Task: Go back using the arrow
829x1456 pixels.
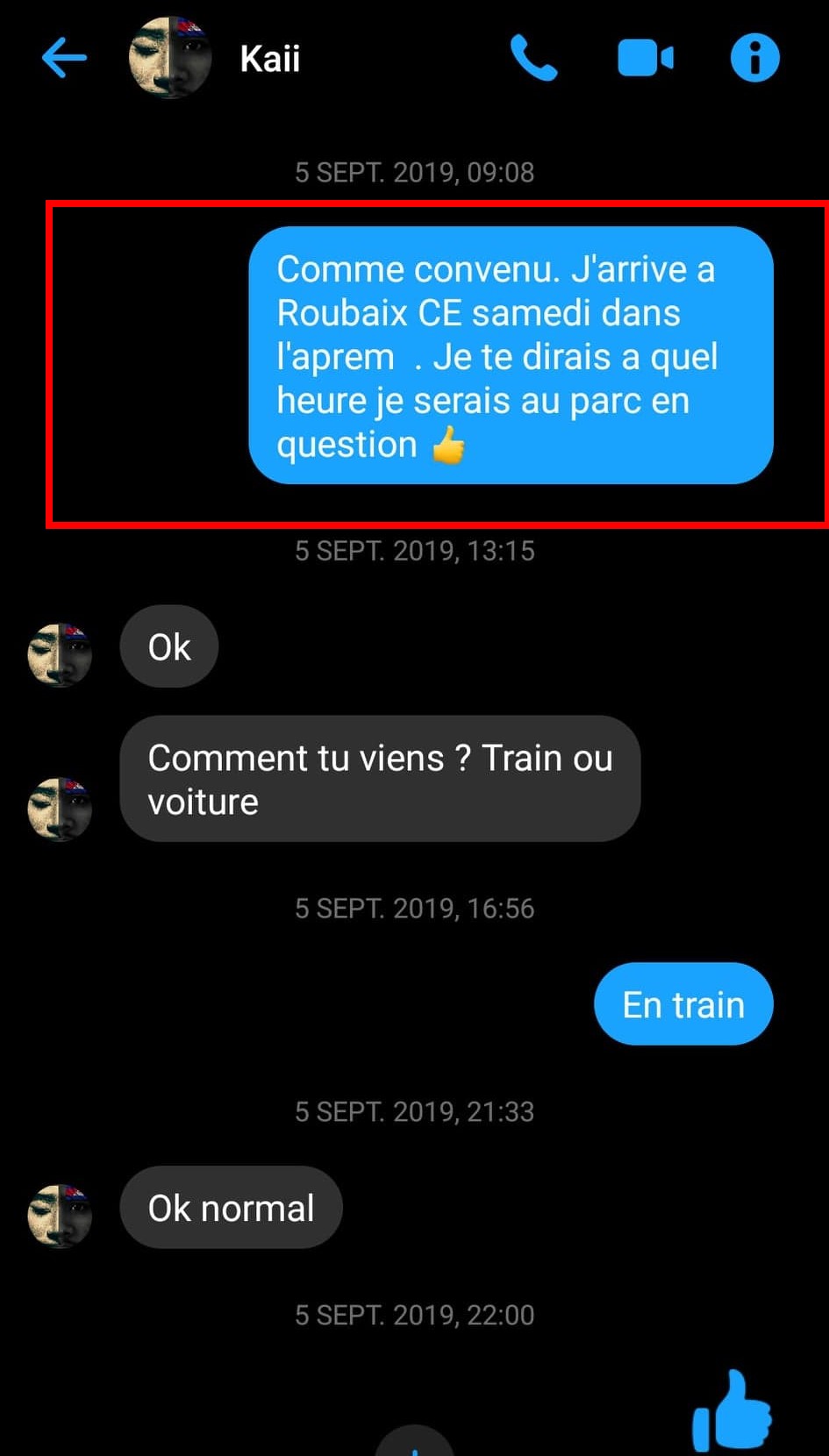Action: [64, 59]
